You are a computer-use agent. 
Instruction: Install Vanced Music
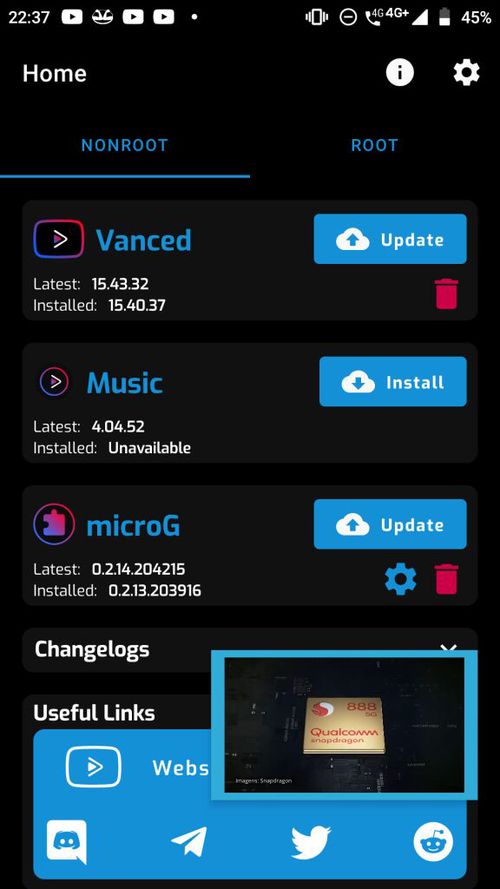click(x=393, y=382)
